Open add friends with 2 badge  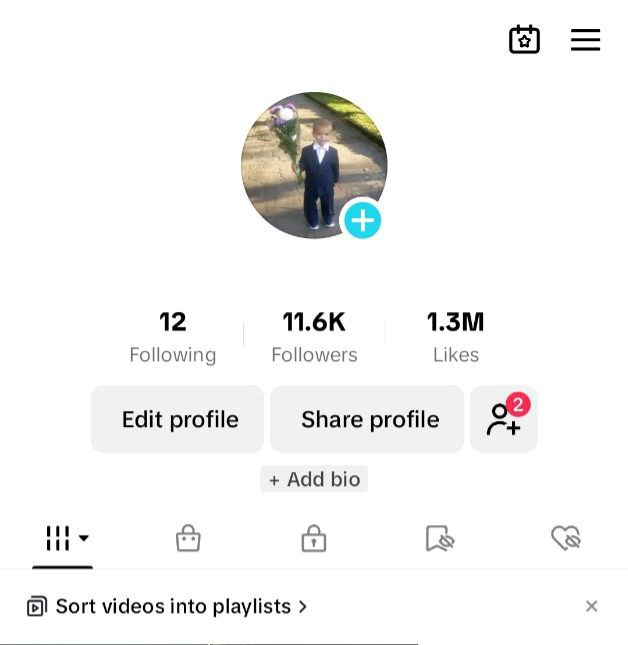point(504,419)
